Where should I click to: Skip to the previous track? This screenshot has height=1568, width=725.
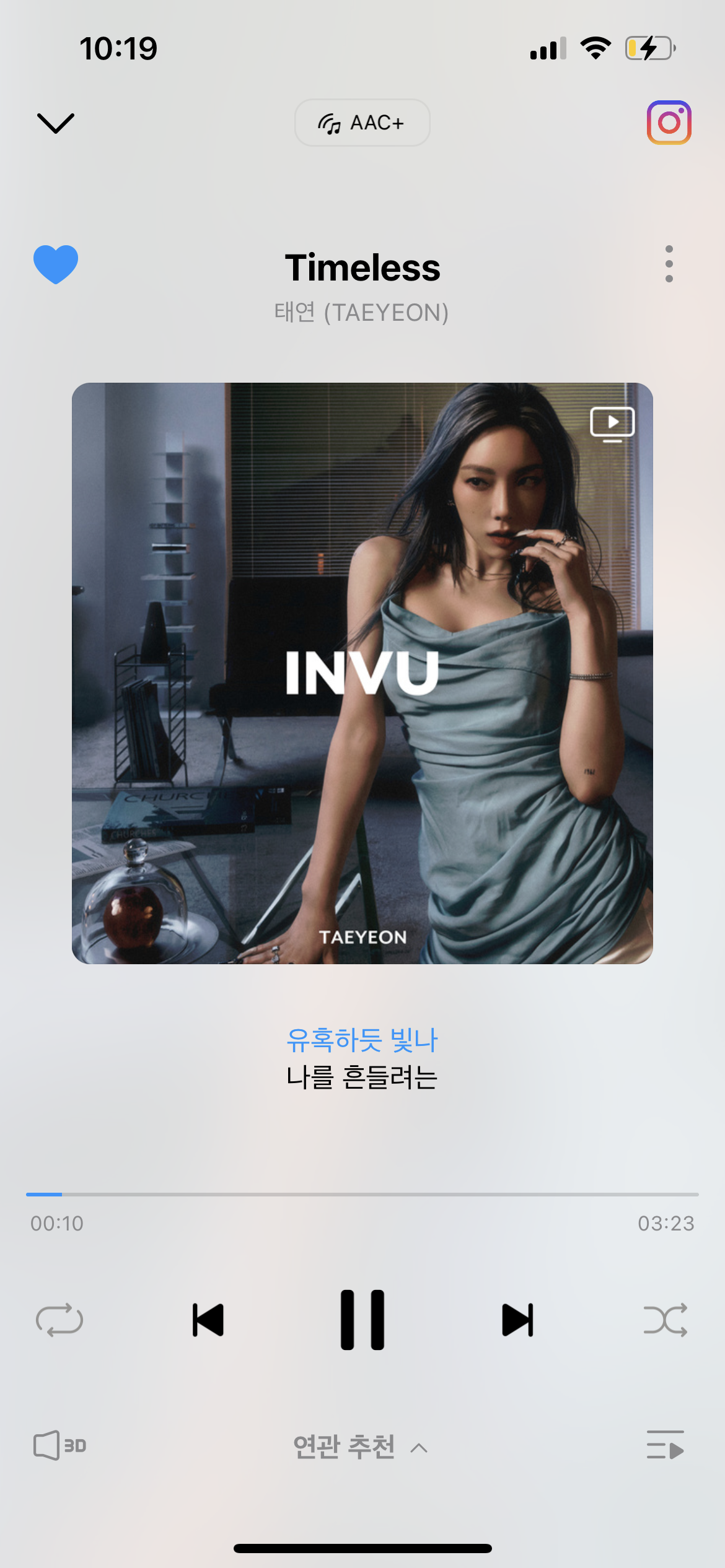pyautogui.click(x=208, y=1320)
